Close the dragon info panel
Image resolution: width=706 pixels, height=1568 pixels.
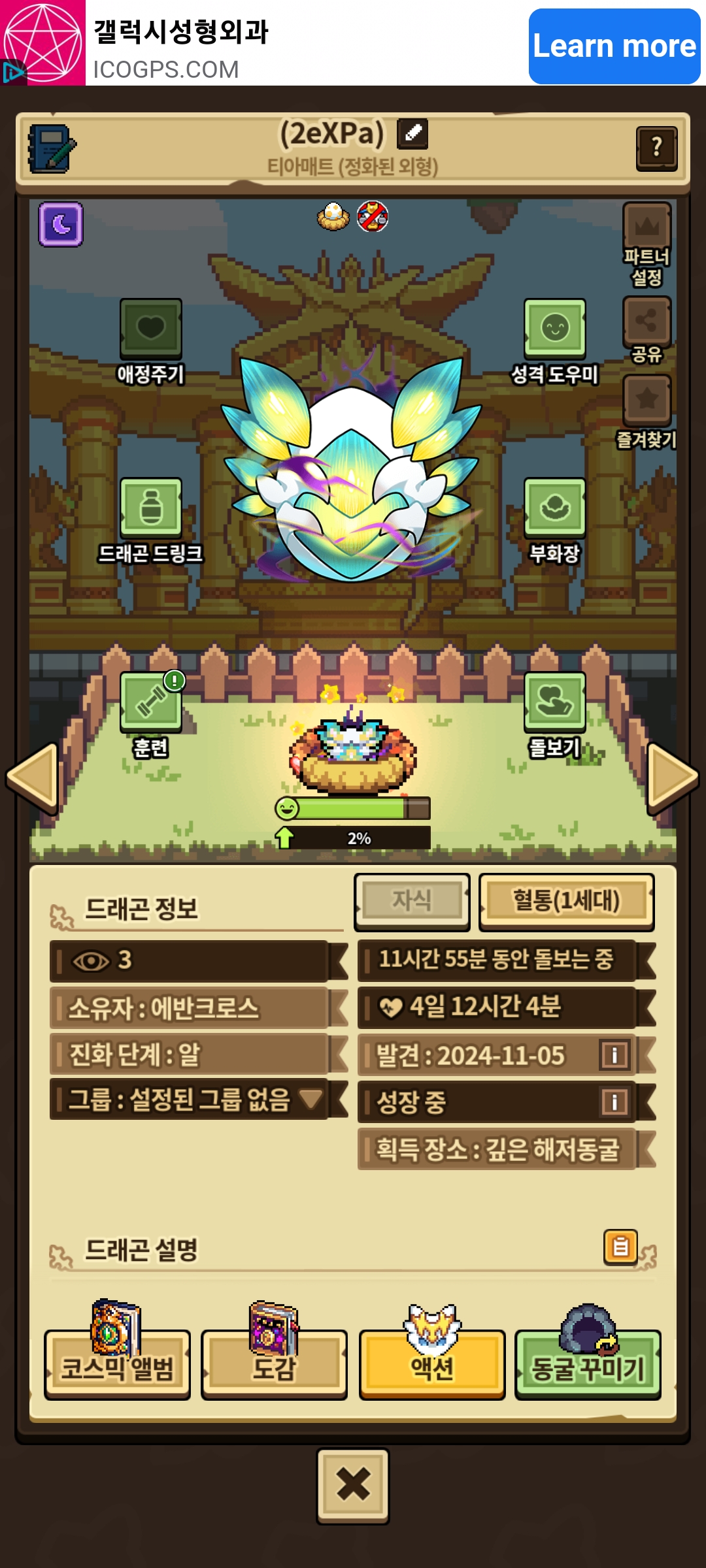[353, 1485]
